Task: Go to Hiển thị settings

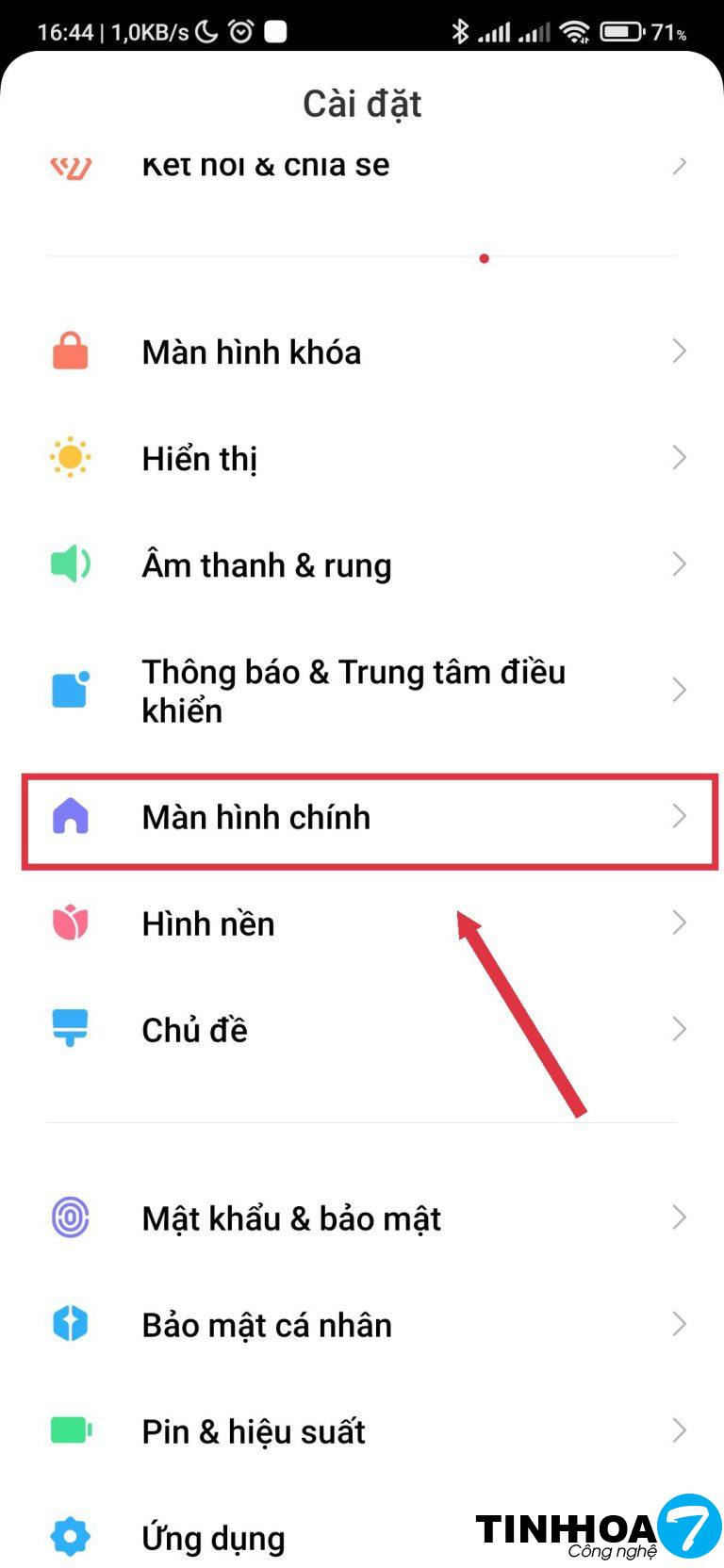Action: [199, 459]
